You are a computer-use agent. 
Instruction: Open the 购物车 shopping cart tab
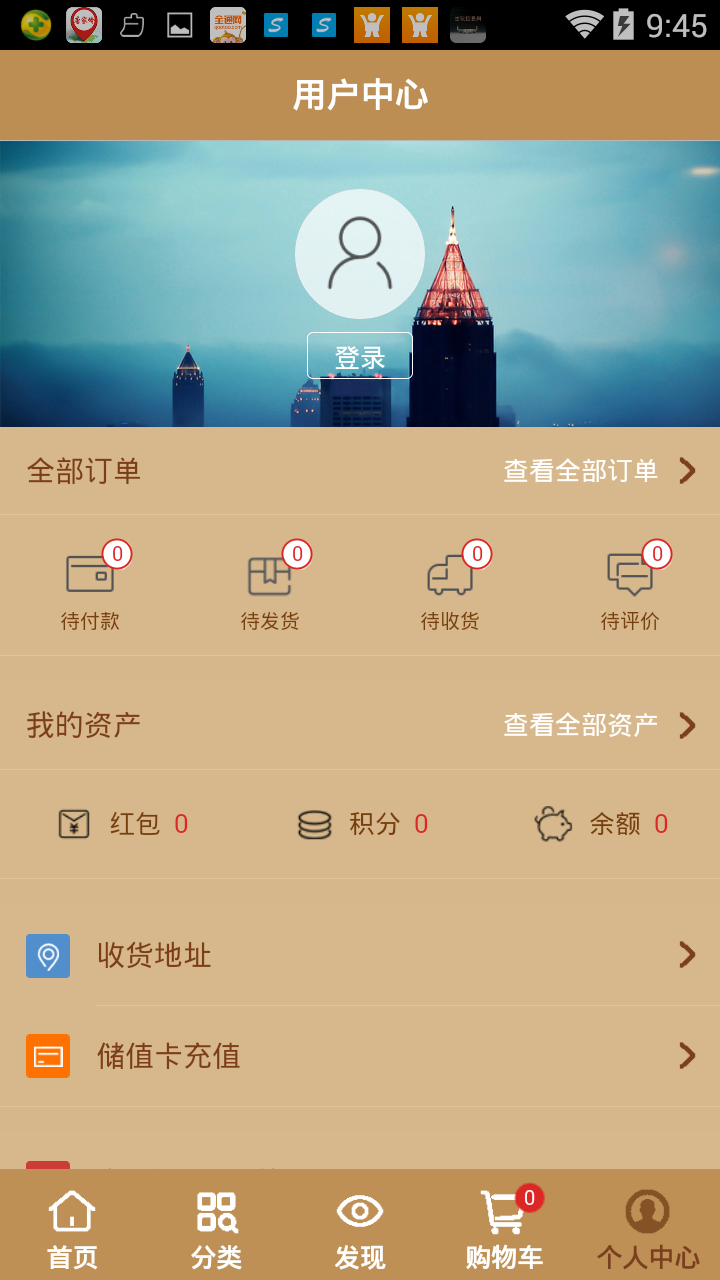[504, 1228]
